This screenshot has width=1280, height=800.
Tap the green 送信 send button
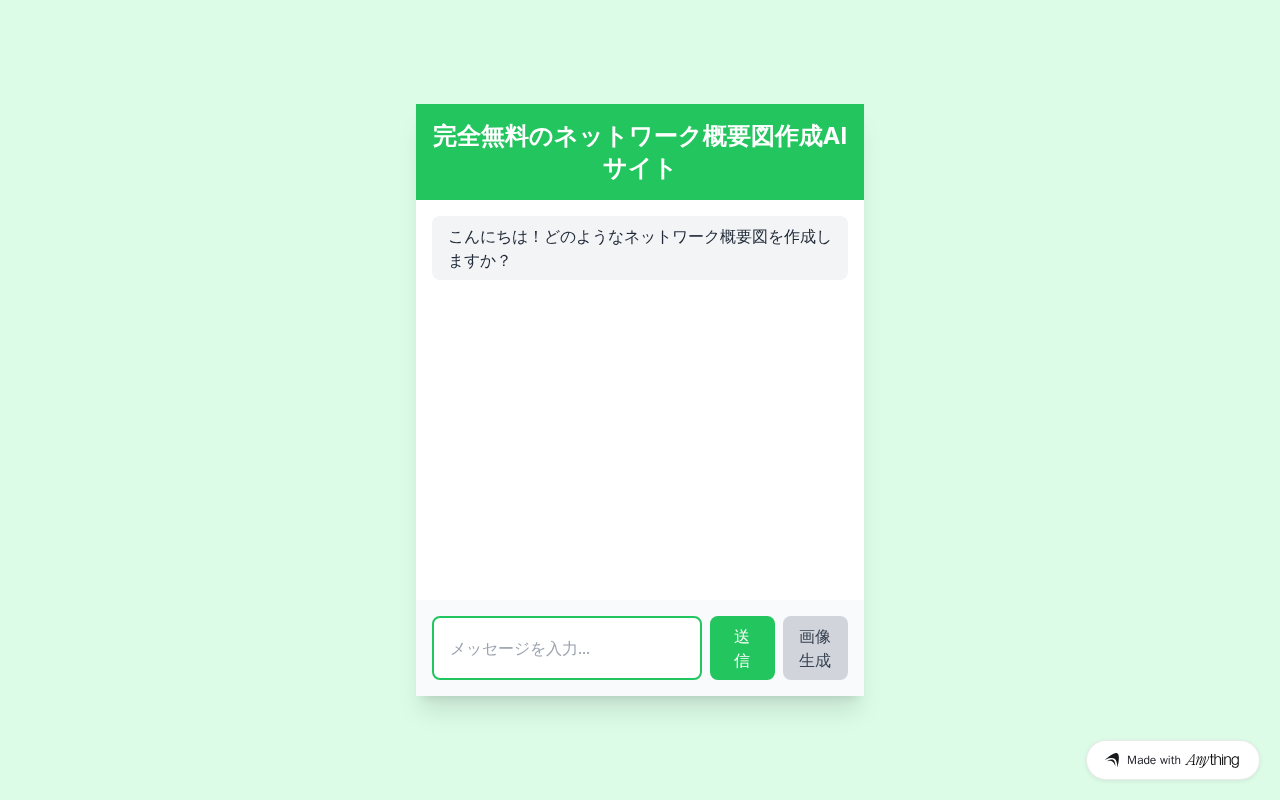742,648
